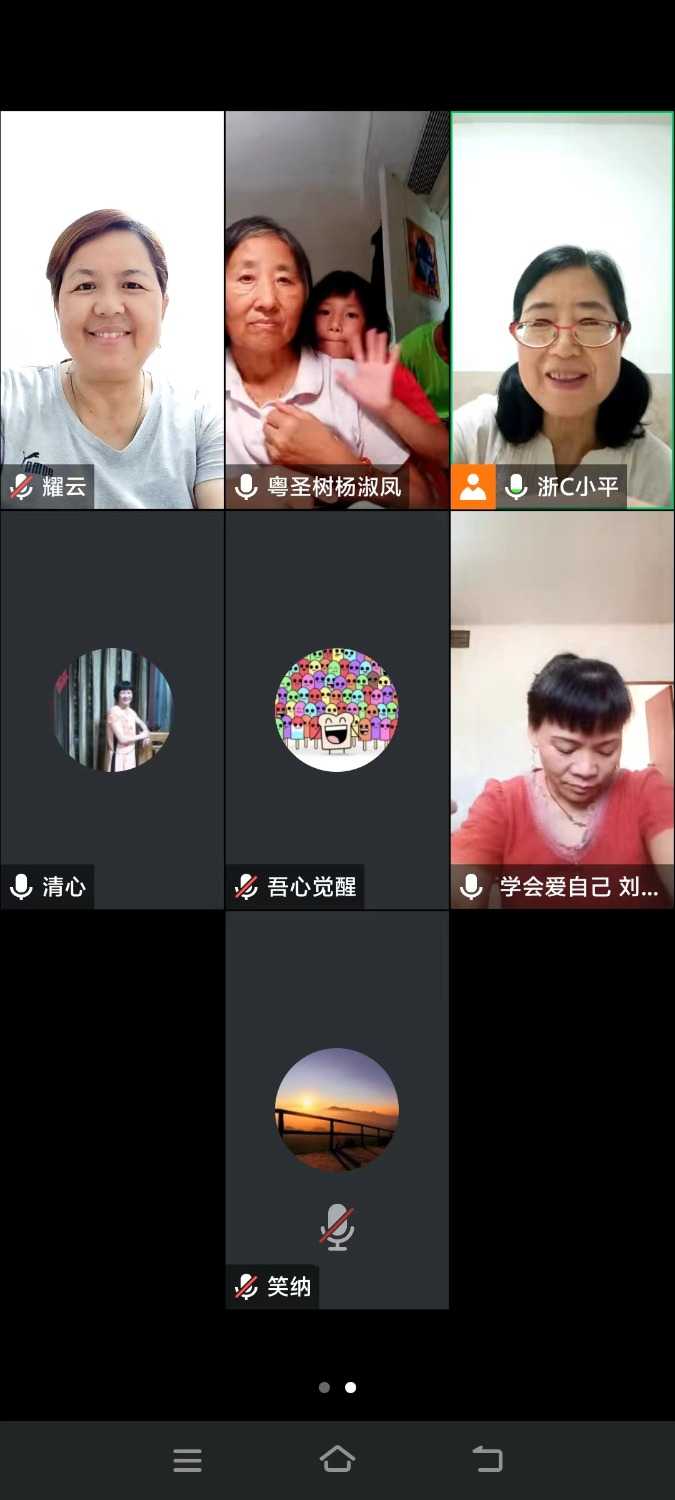Open the video tile labeled 耀云
The width and height of the screenshot is (675, 1500).
112,310
